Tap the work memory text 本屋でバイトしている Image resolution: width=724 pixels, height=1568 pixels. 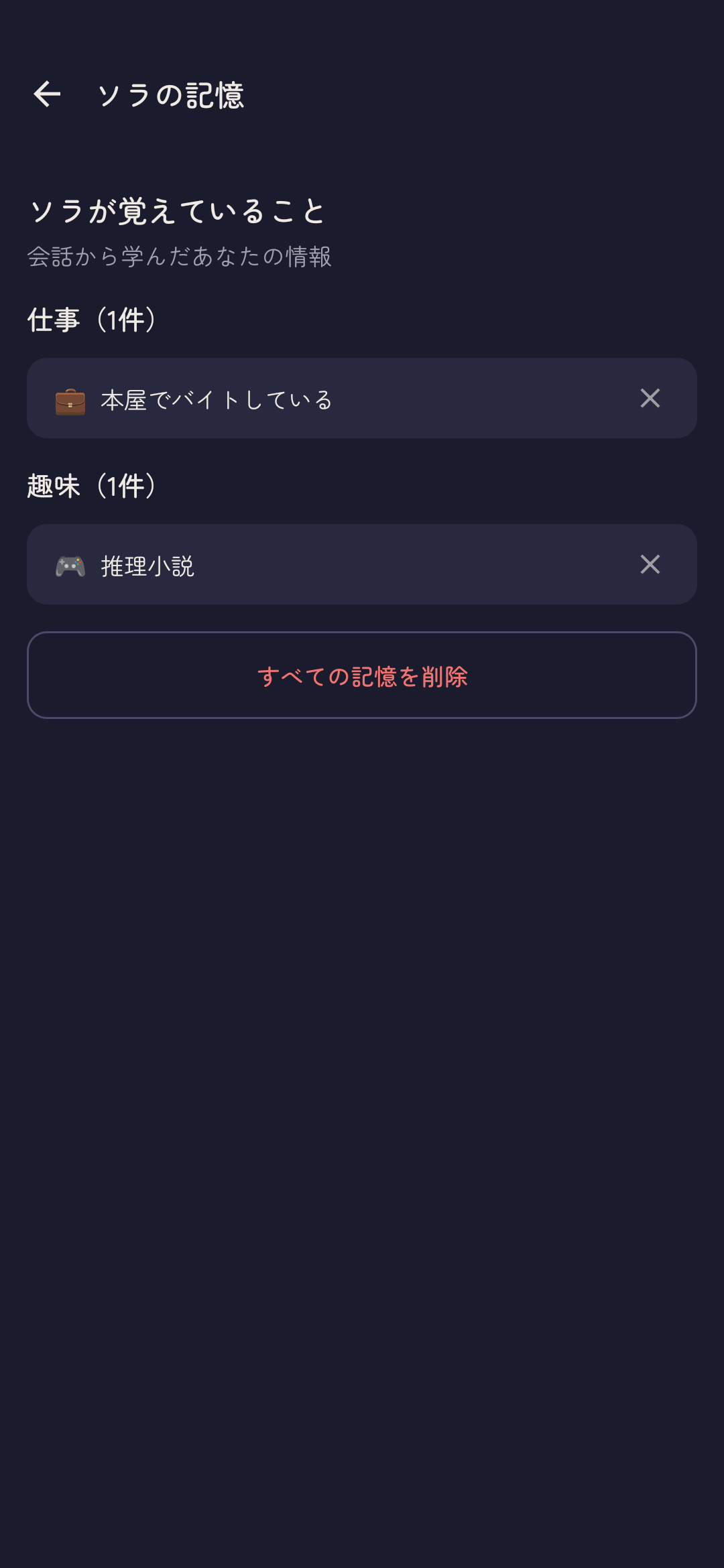click(x=215, y=399)
